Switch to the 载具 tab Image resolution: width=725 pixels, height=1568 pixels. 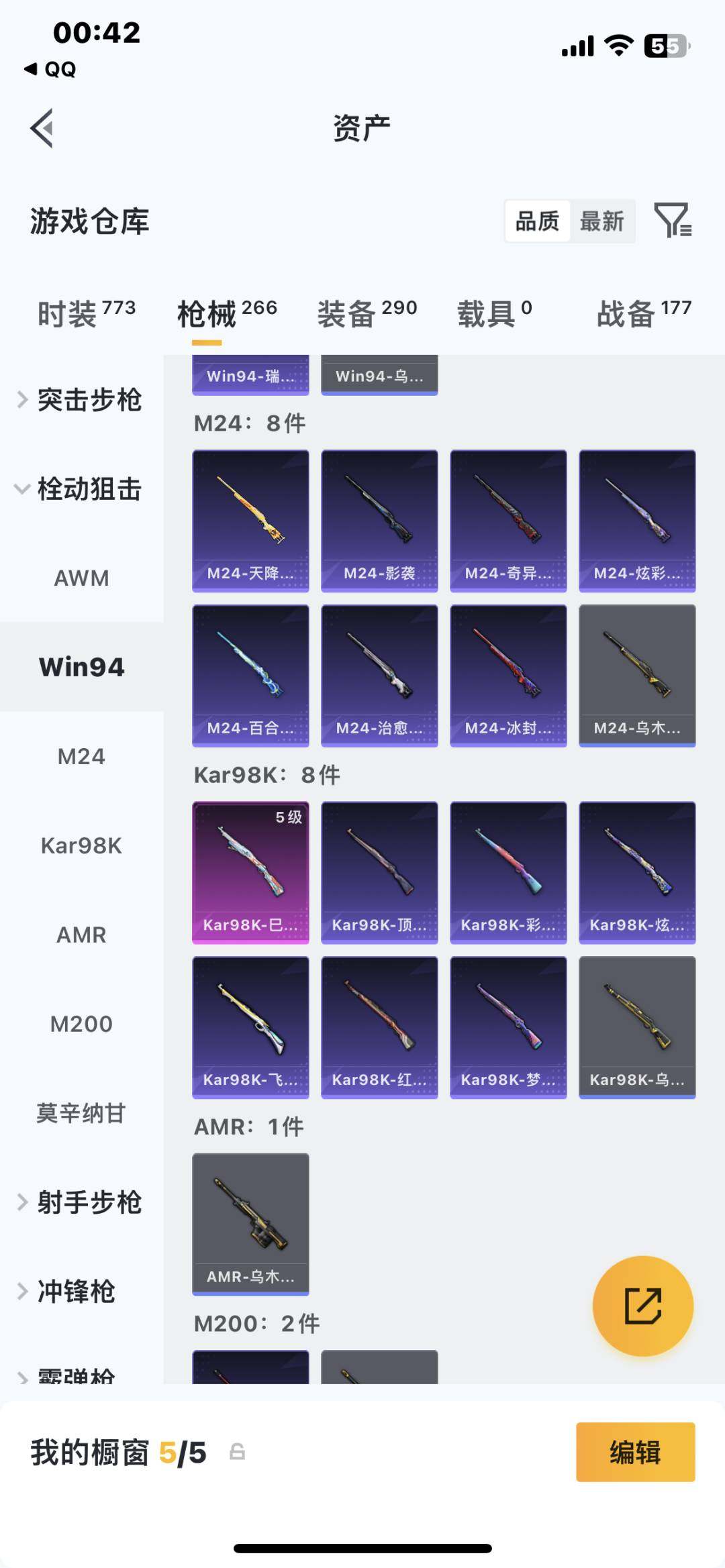[494, 313]
